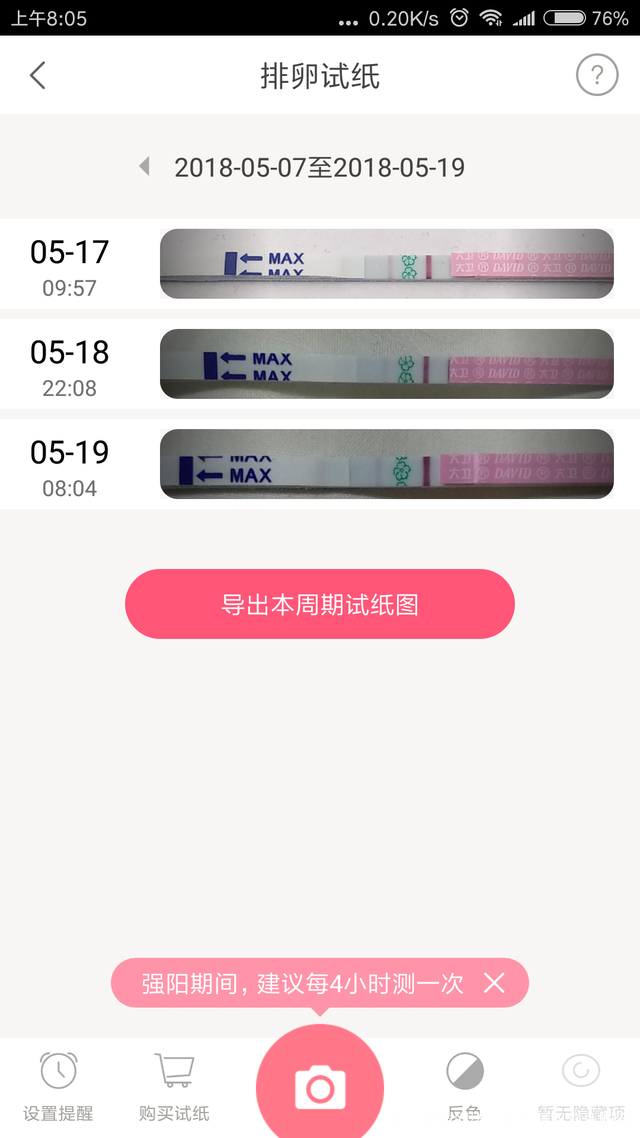Go to 购买试纸 to buy strips

174,1085
